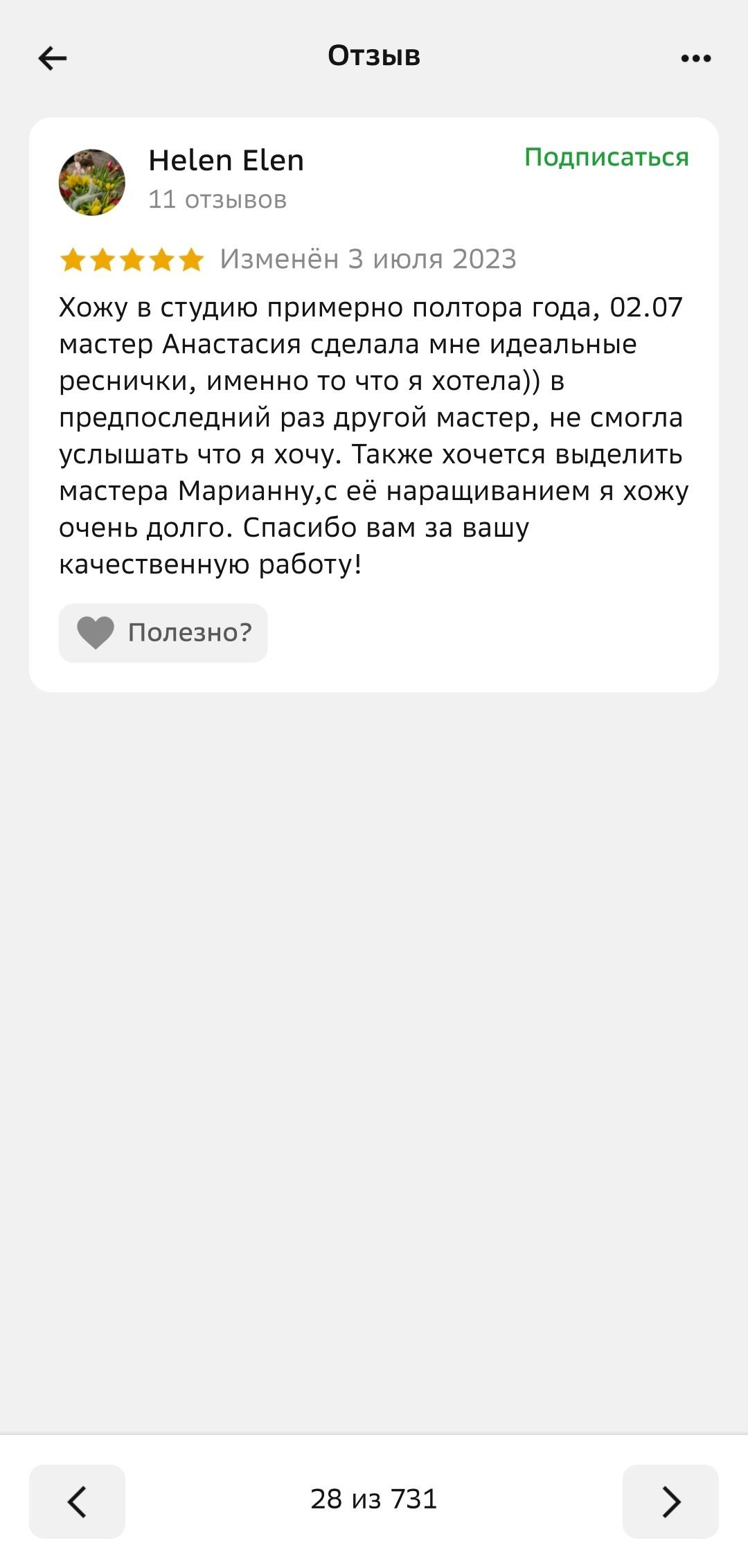
Task: Show the next review
Action: pyautogui.click(x=670, y=1501)
